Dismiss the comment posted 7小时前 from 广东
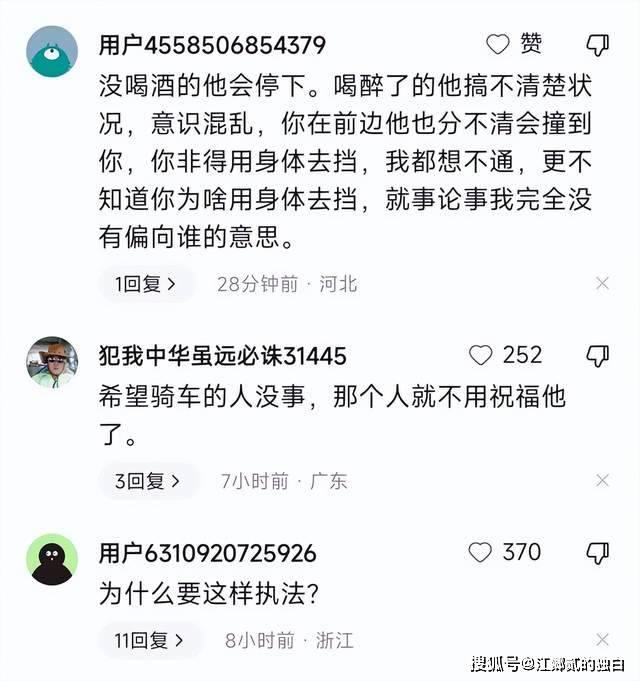 (x=602, y=481)
